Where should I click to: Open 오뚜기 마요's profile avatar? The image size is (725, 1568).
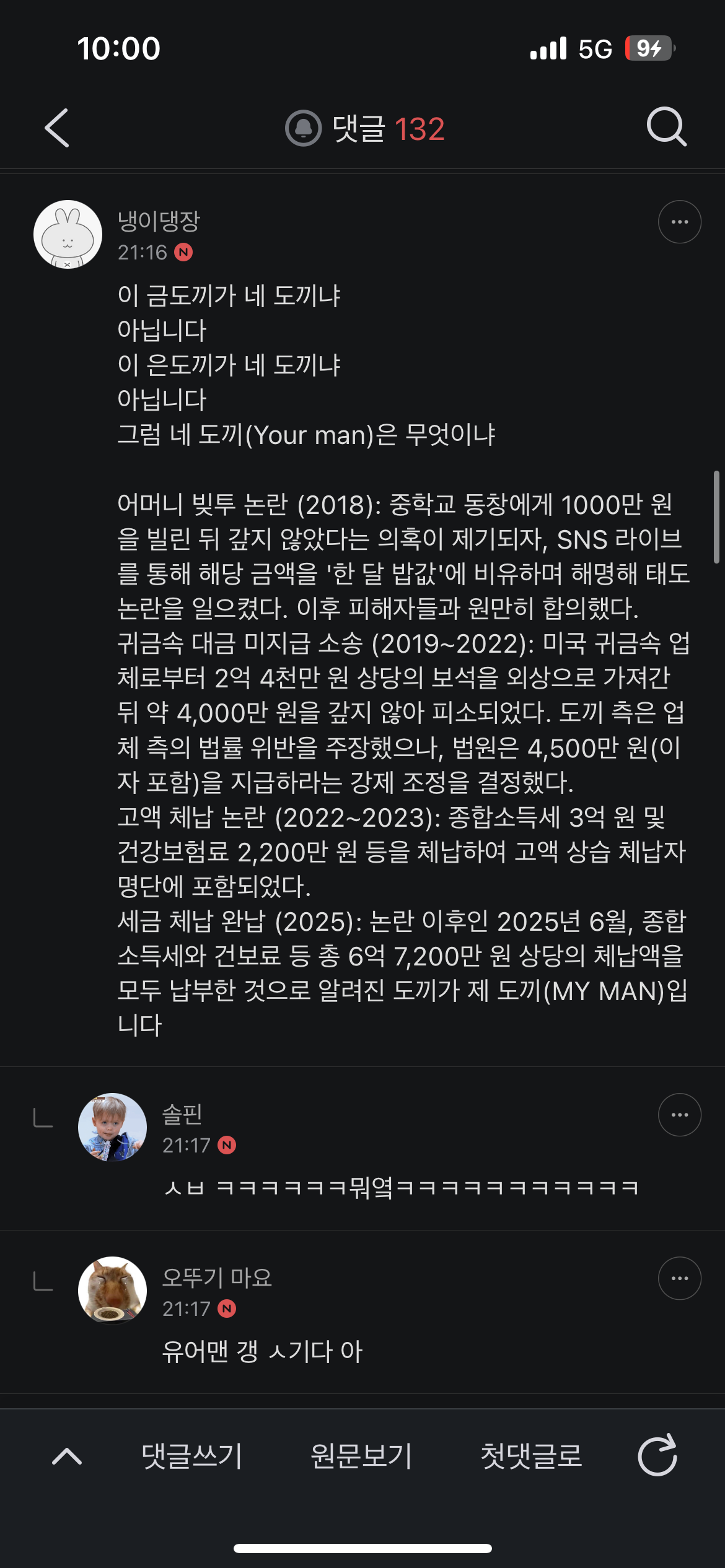coord(112,1291)
